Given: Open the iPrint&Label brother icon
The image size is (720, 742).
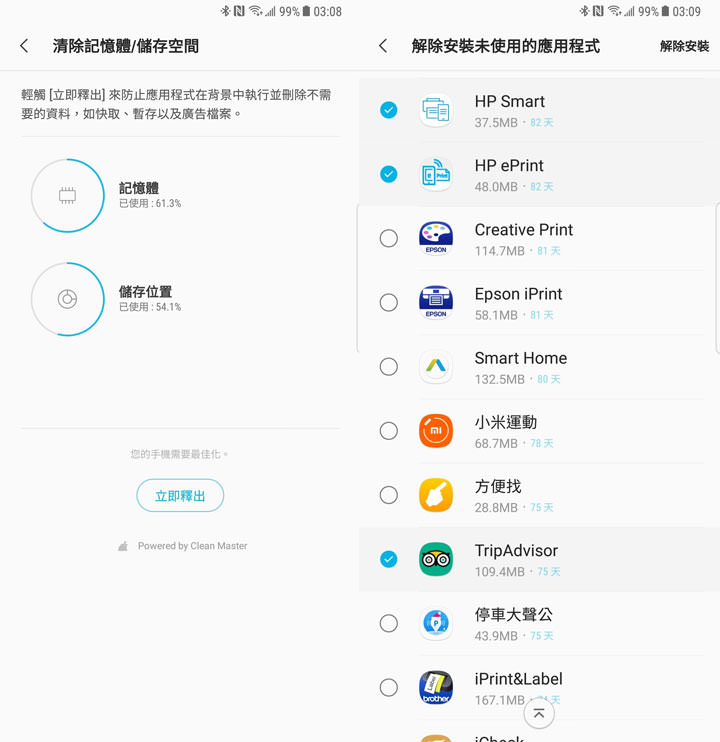Looking at the screenshot, I should (x=436, y=686).
